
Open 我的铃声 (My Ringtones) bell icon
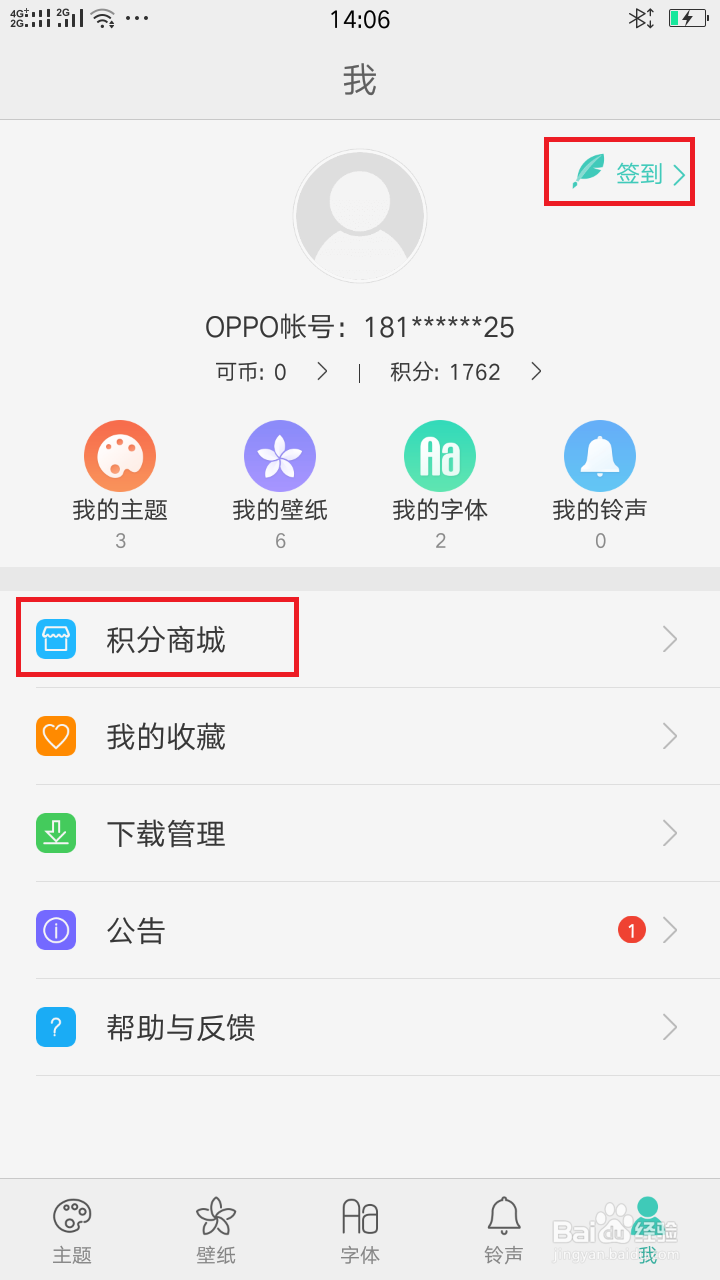coord(600,455)
